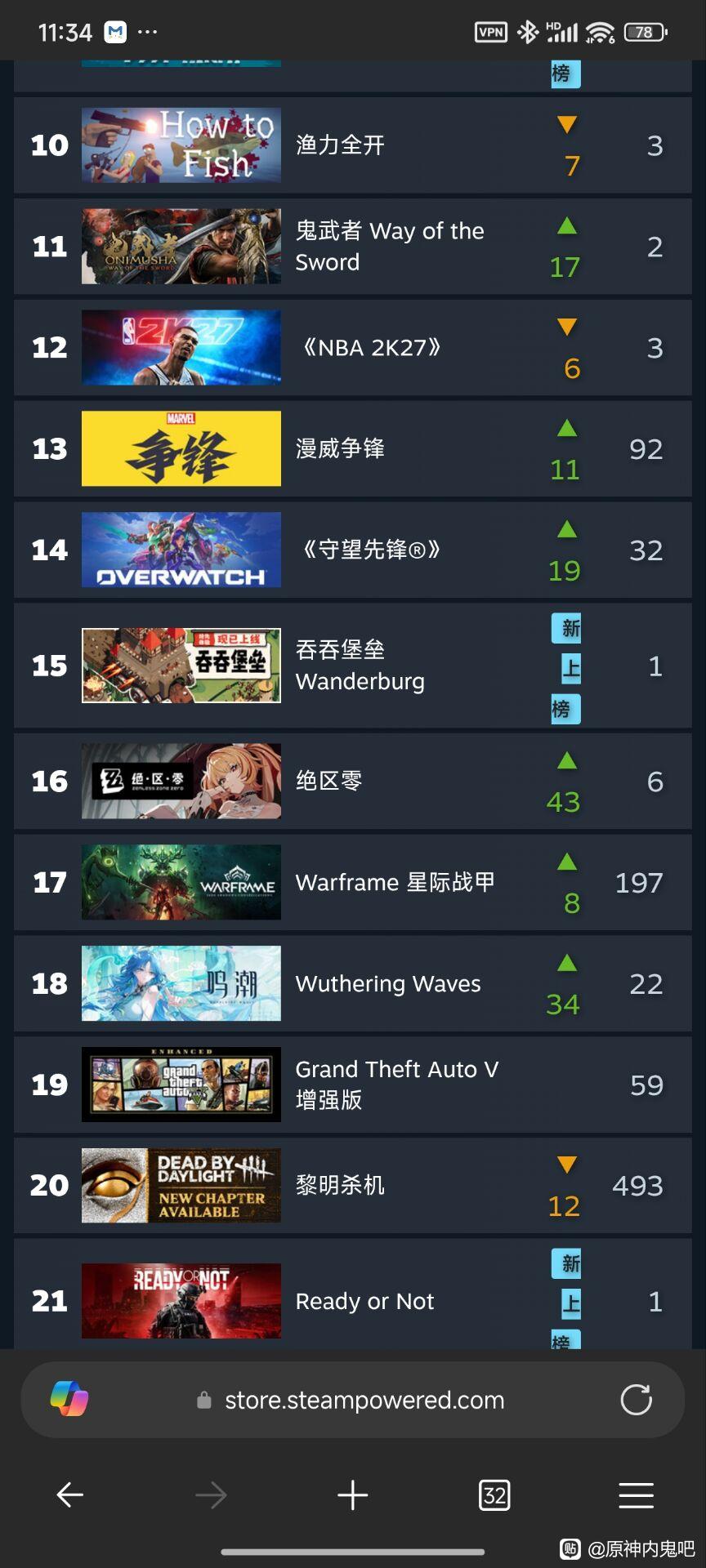Screen dimensions: 706x1568
Task: Open the Ready or Not row
Action: 353,1294
